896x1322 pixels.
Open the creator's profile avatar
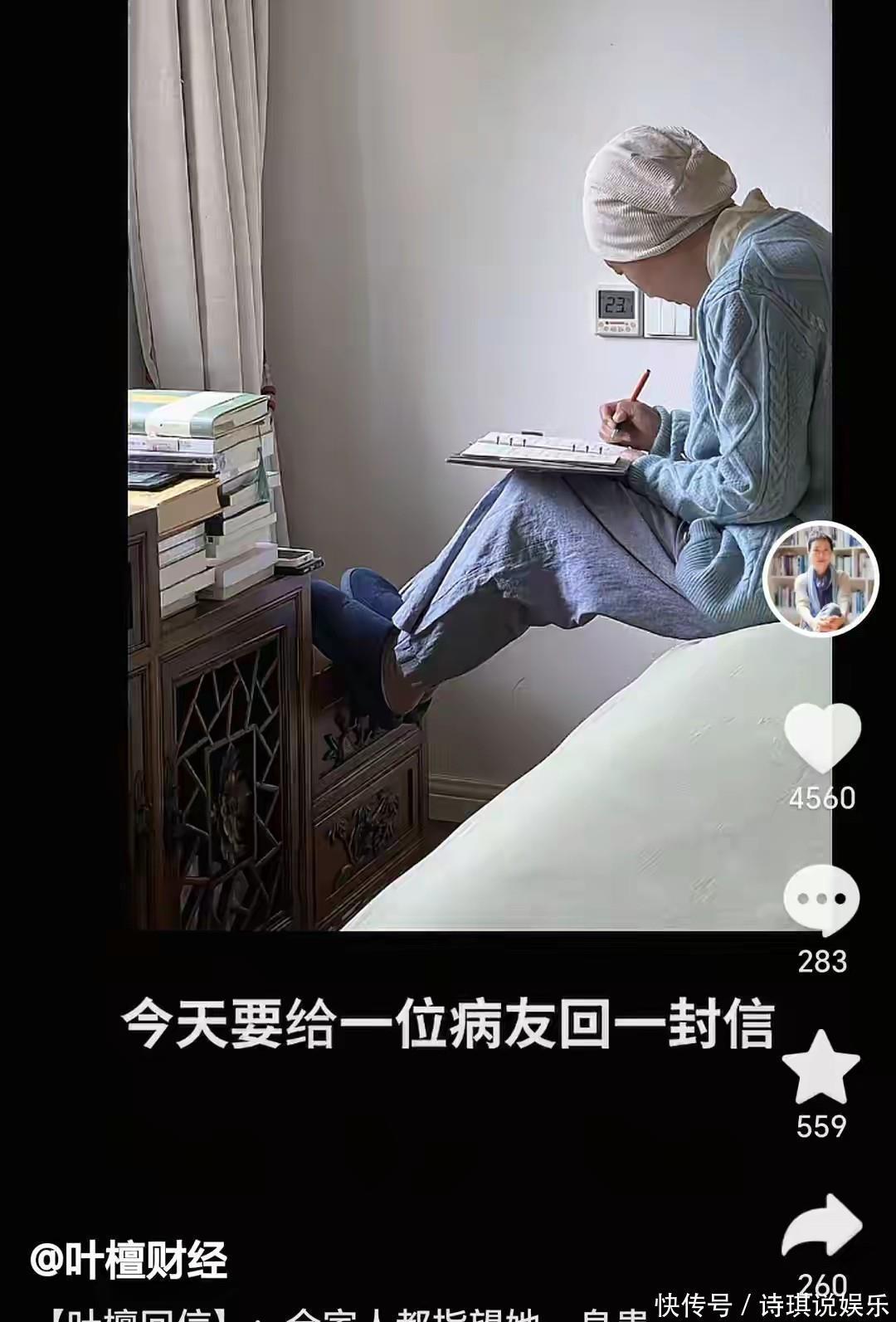[x=821, y=578]
